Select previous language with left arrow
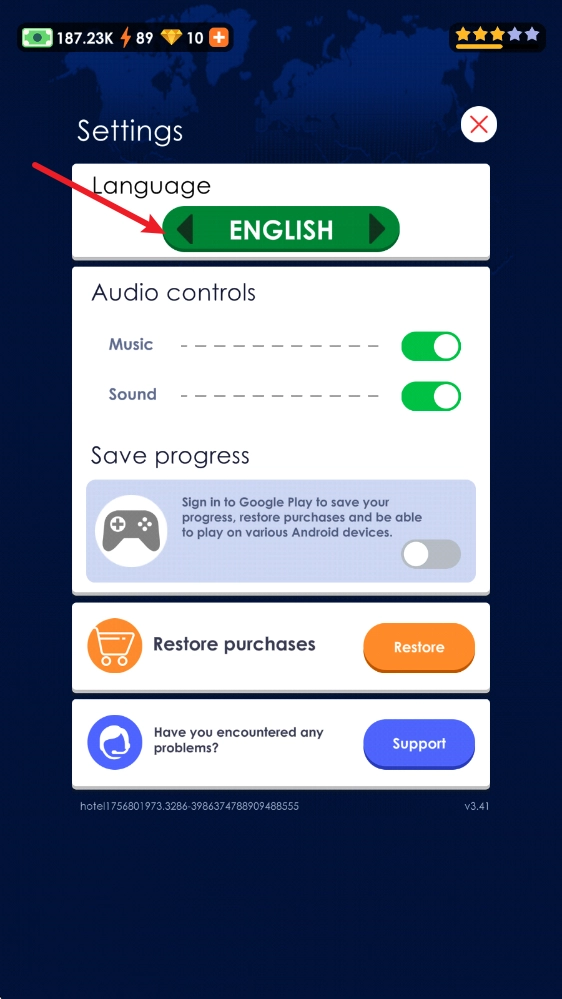 pos(185,229)
